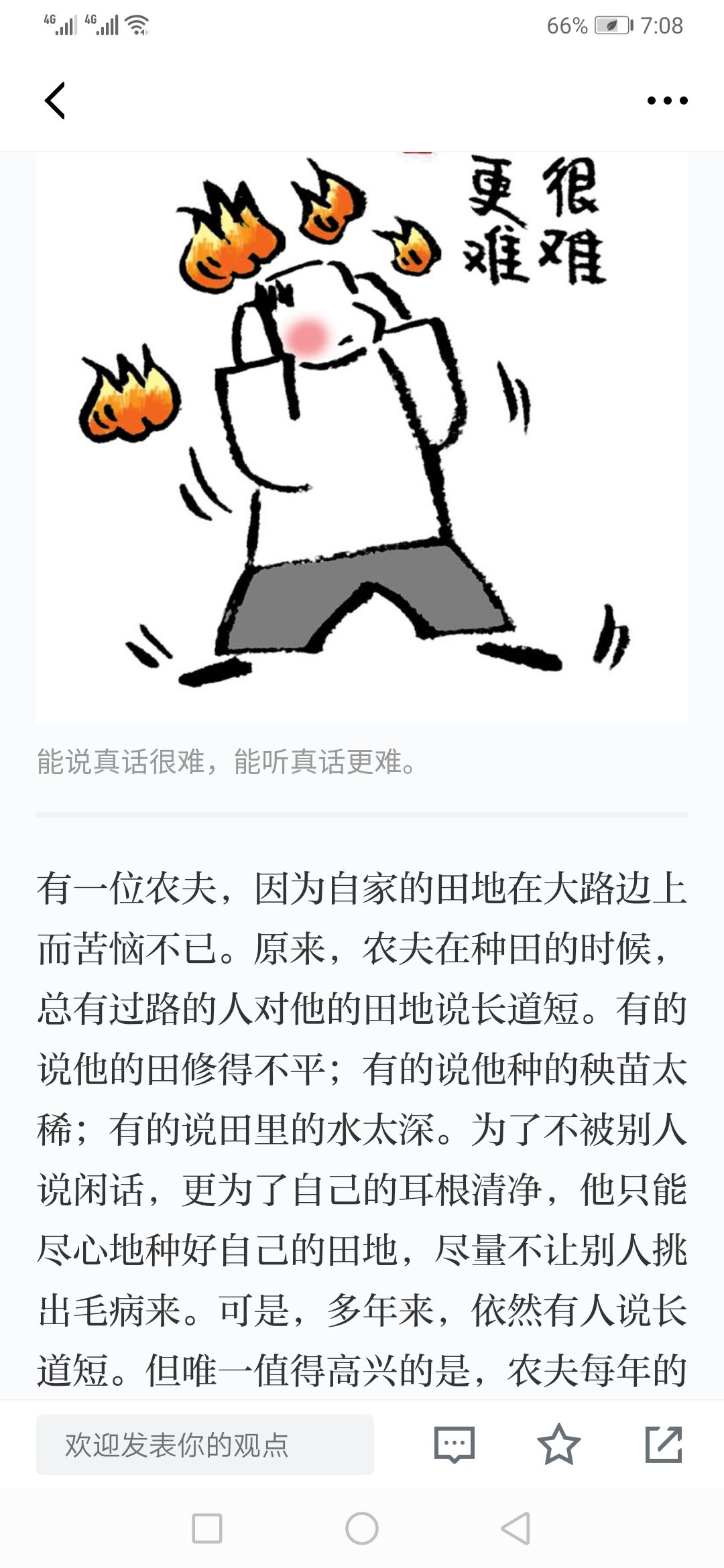
Task: Tap the comment field 欢迎发表你的观点
Action: [x=205, y=1444]
